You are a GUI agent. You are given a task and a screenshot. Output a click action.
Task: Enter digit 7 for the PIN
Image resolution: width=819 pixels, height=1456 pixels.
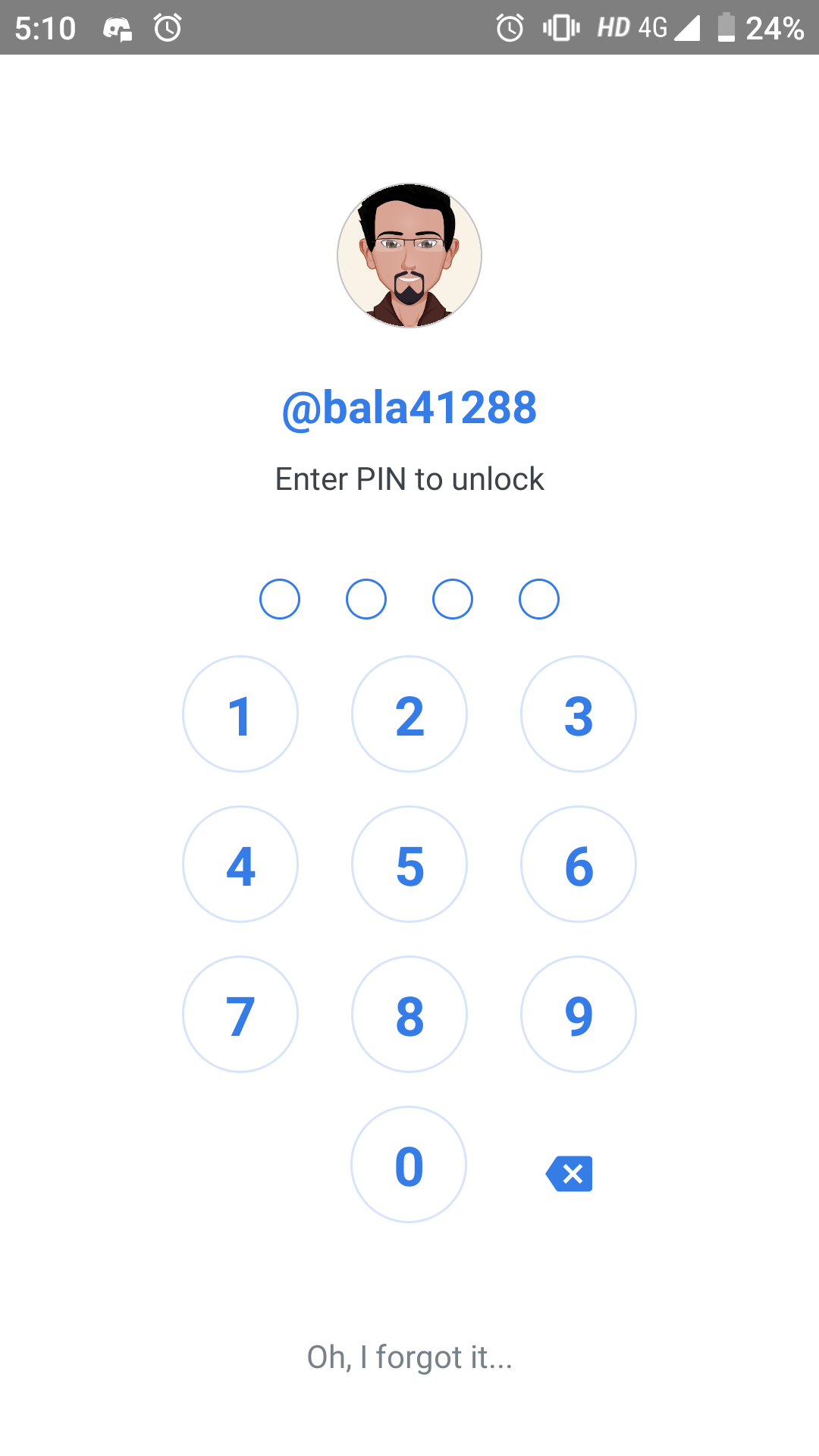pos(240,1015)
